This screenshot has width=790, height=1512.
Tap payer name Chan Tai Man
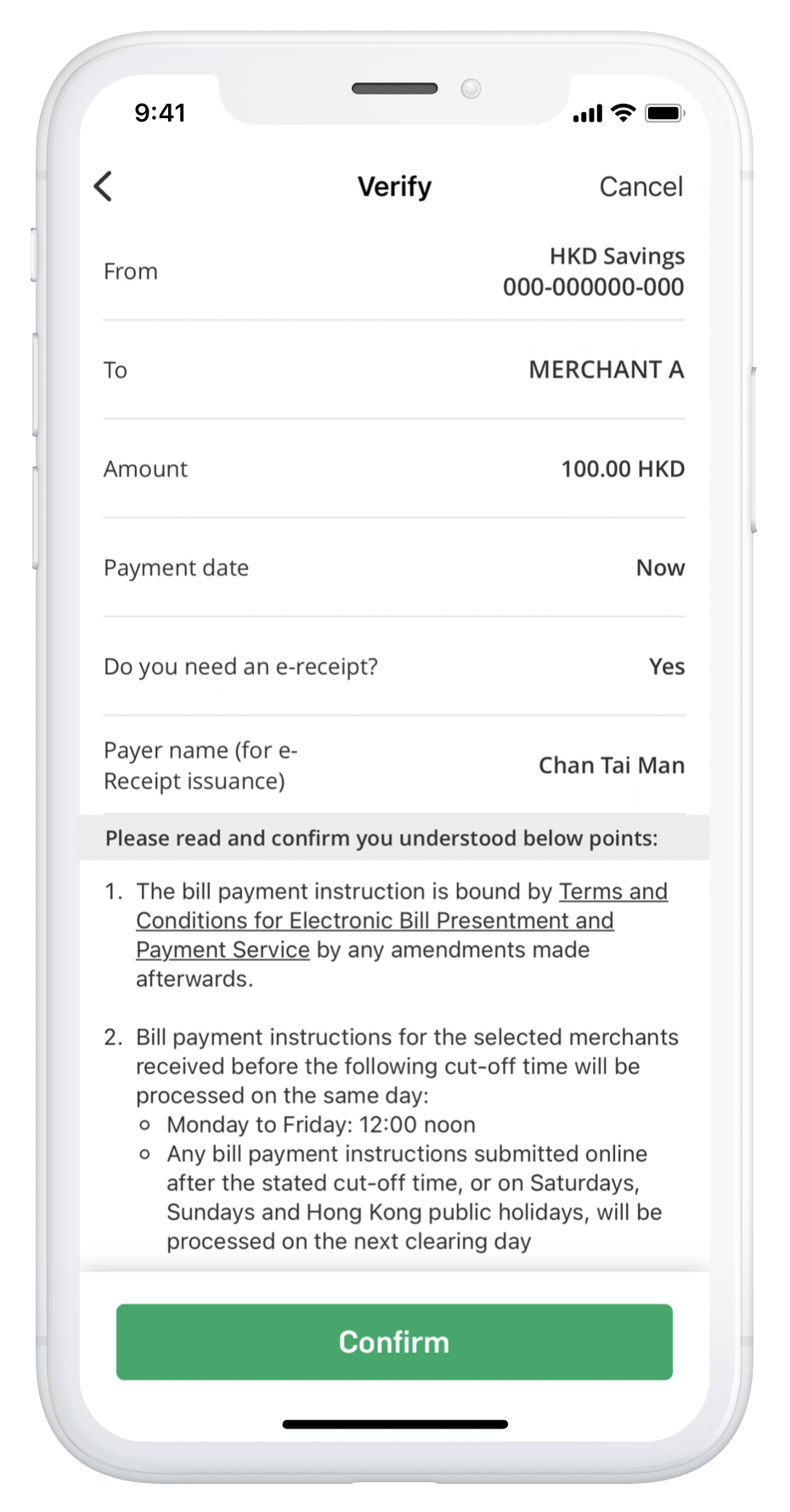(x=611, y=764)
